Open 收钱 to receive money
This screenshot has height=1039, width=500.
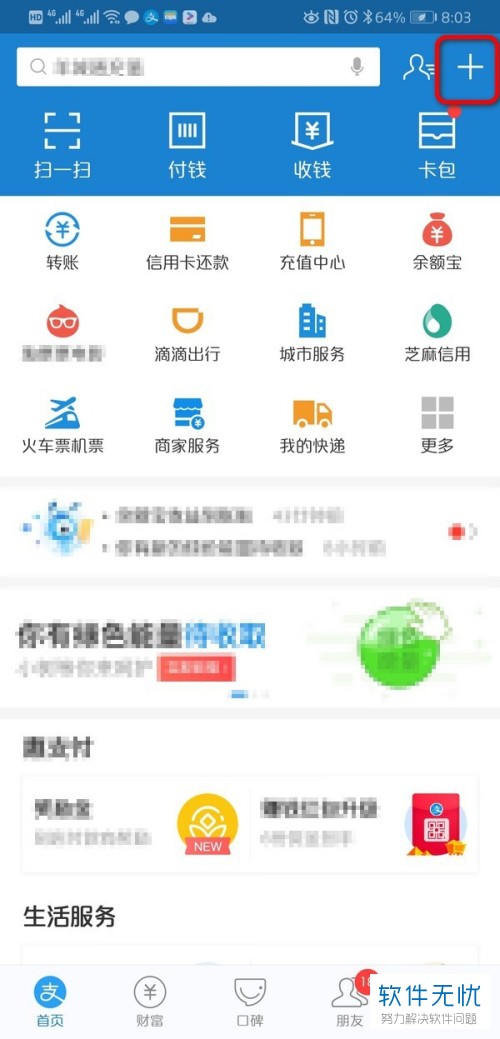point(312,146)
